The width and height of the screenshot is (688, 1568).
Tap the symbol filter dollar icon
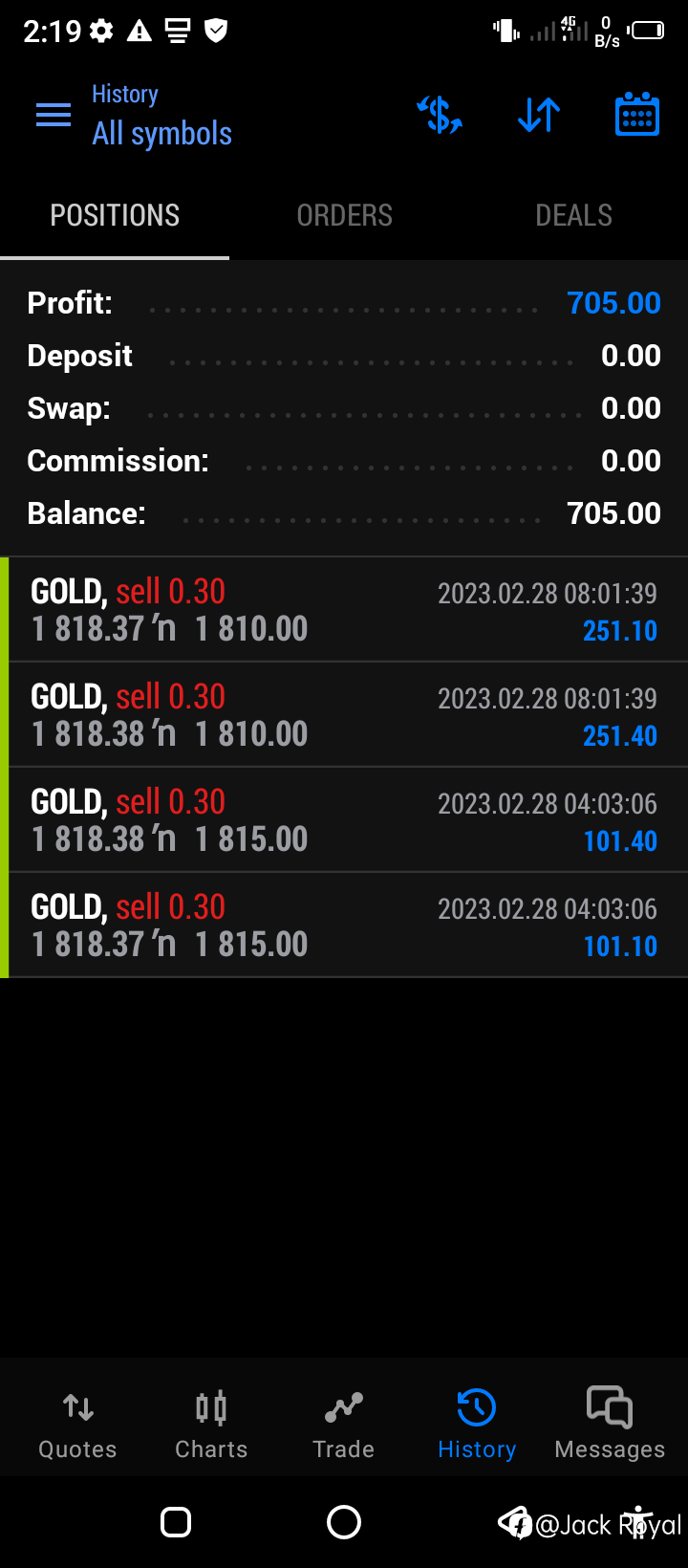pos(440,116)
